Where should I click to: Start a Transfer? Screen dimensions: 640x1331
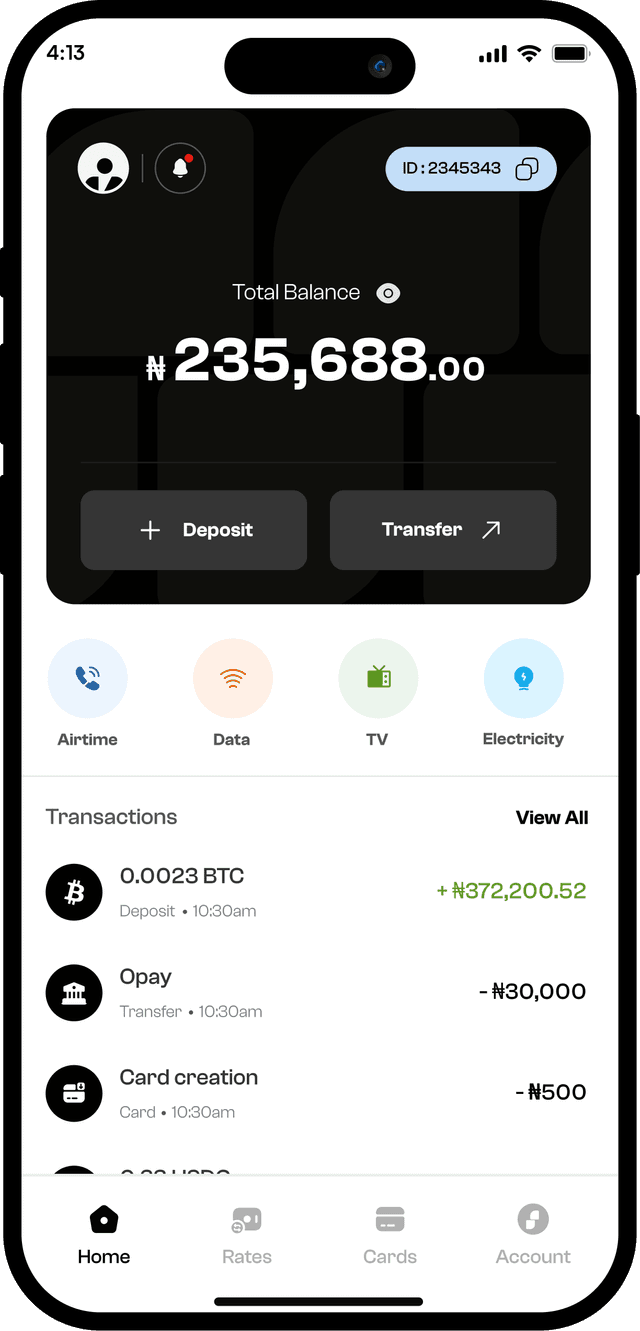(443, 530)
